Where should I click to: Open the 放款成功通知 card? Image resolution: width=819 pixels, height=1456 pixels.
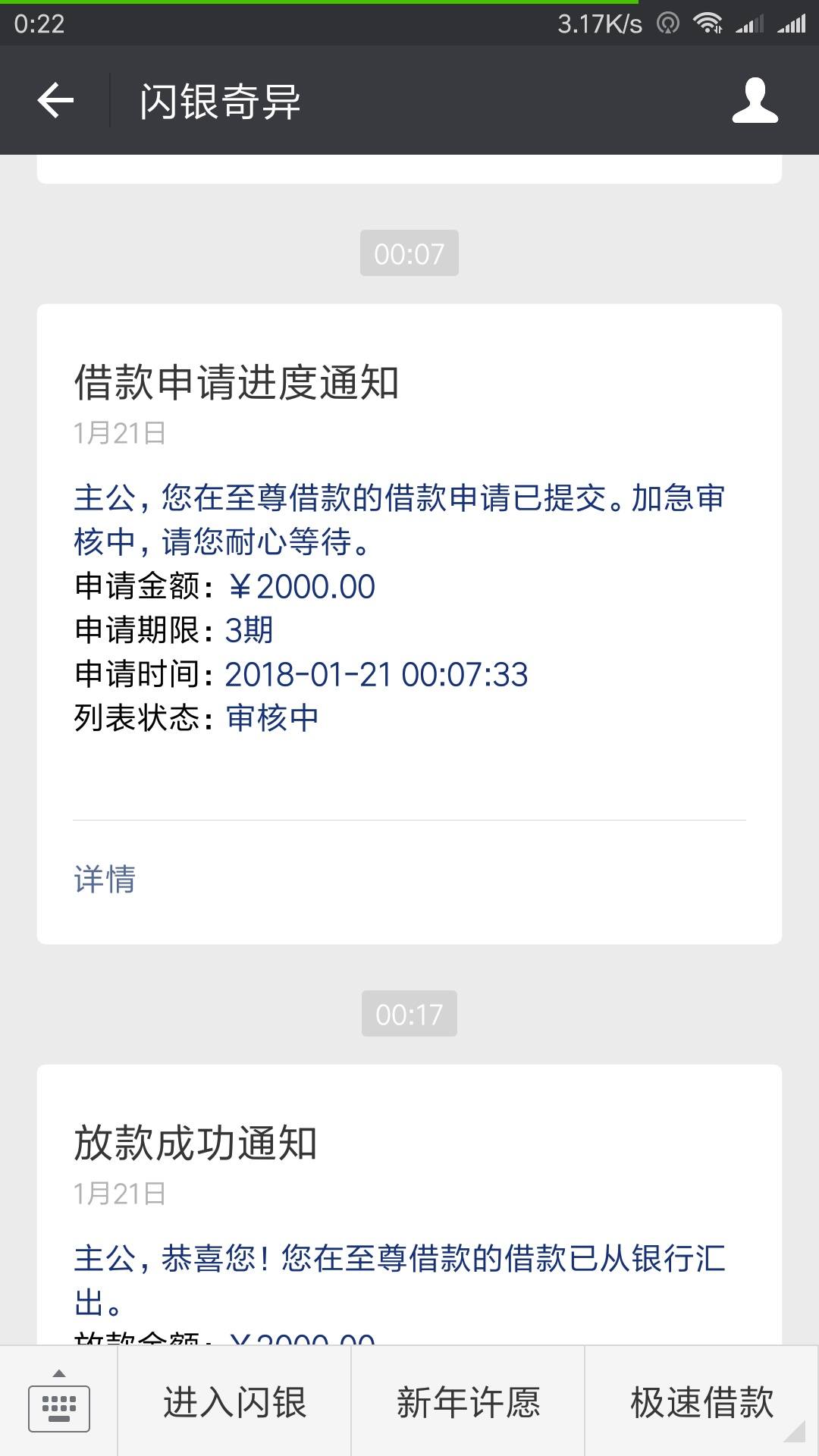tap(409, 1205)
